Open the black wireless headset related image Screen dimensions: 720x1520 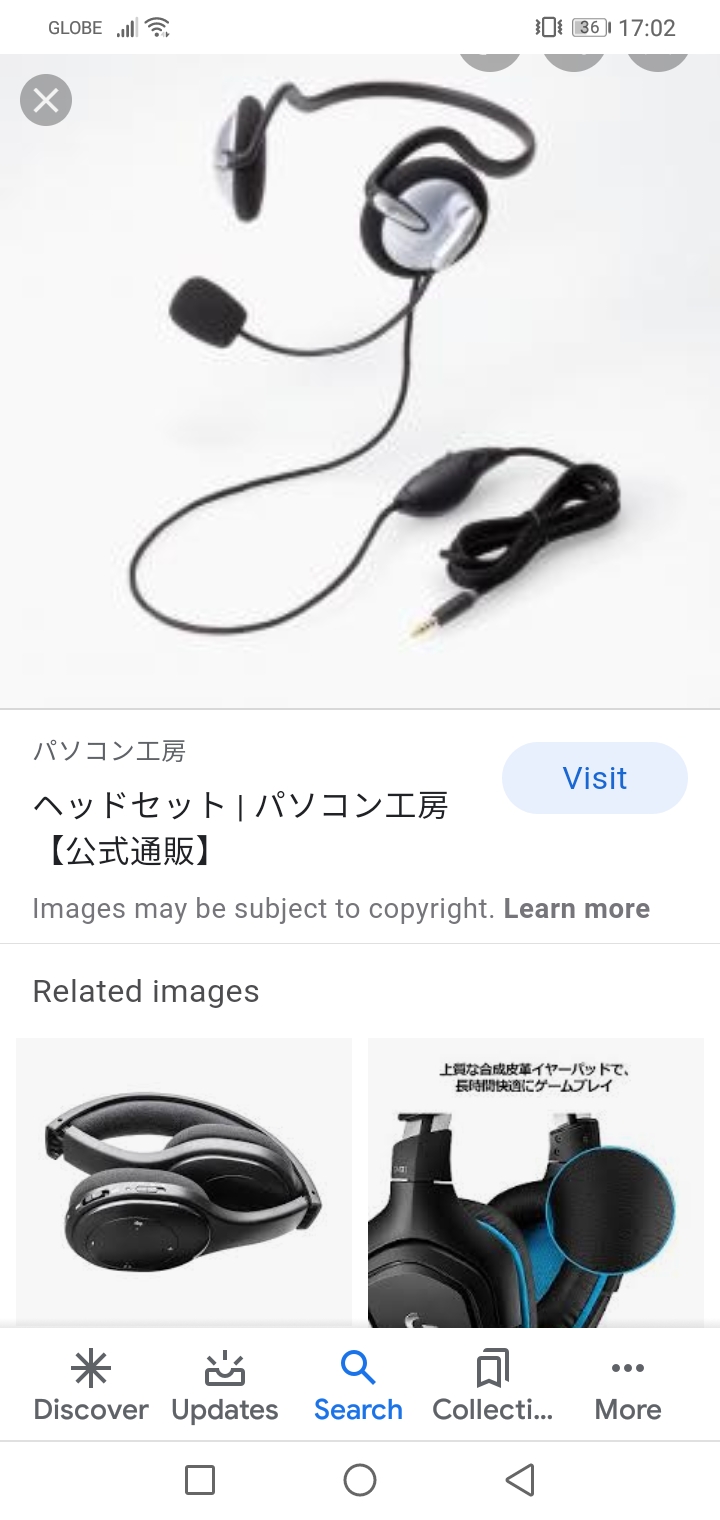(x=184, y=1183)
